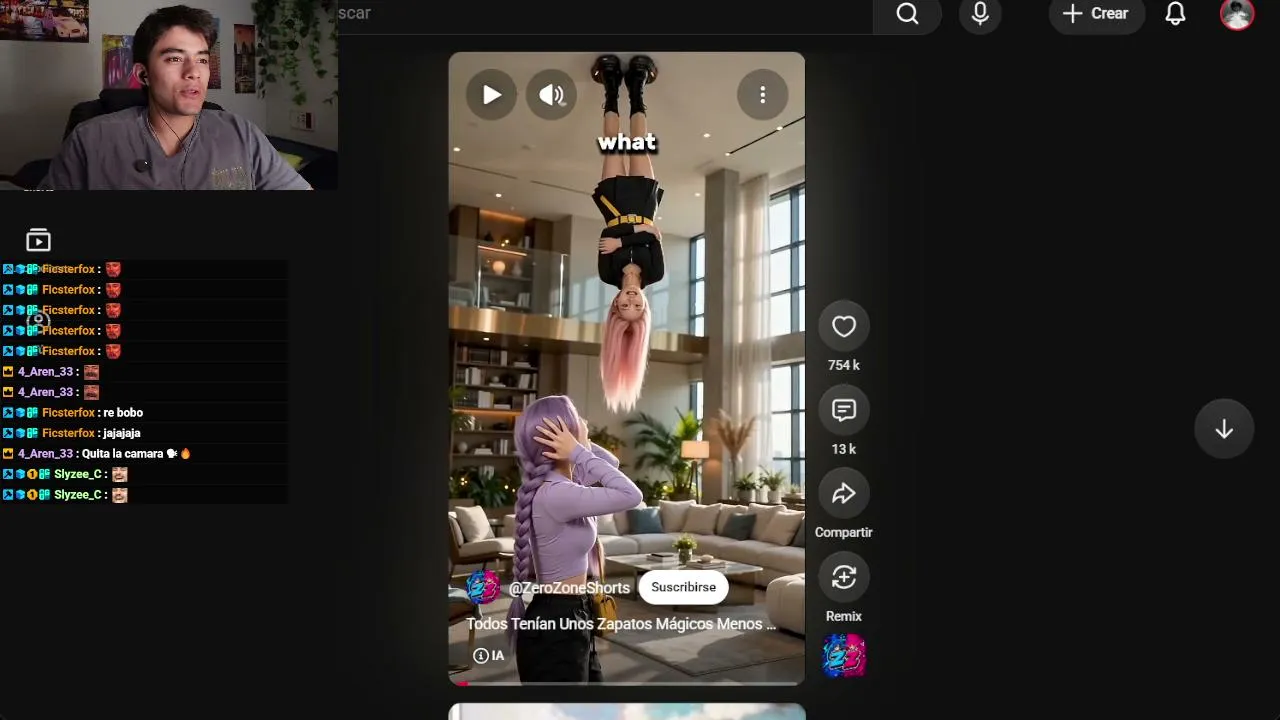Open the sound used thumbnail below Remix
Image resolution: width=1280 pixels, height=720 pixels.
pyautogui.click(x=844, y=656)
